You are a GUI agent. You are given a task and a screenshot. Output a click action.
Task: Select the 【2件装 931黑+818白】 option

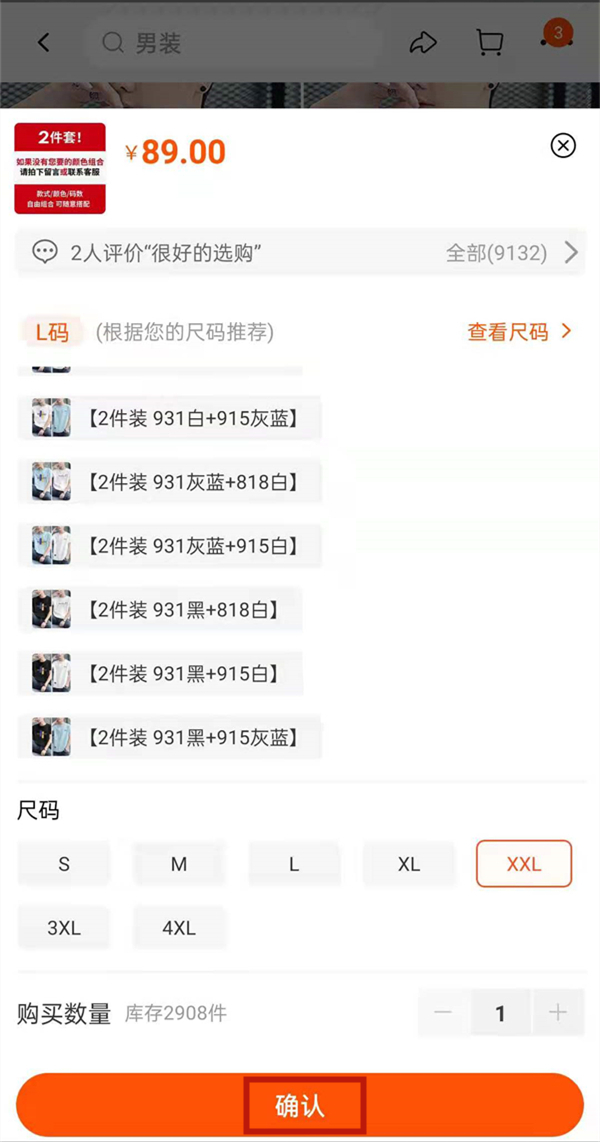(x=160, y=609)
